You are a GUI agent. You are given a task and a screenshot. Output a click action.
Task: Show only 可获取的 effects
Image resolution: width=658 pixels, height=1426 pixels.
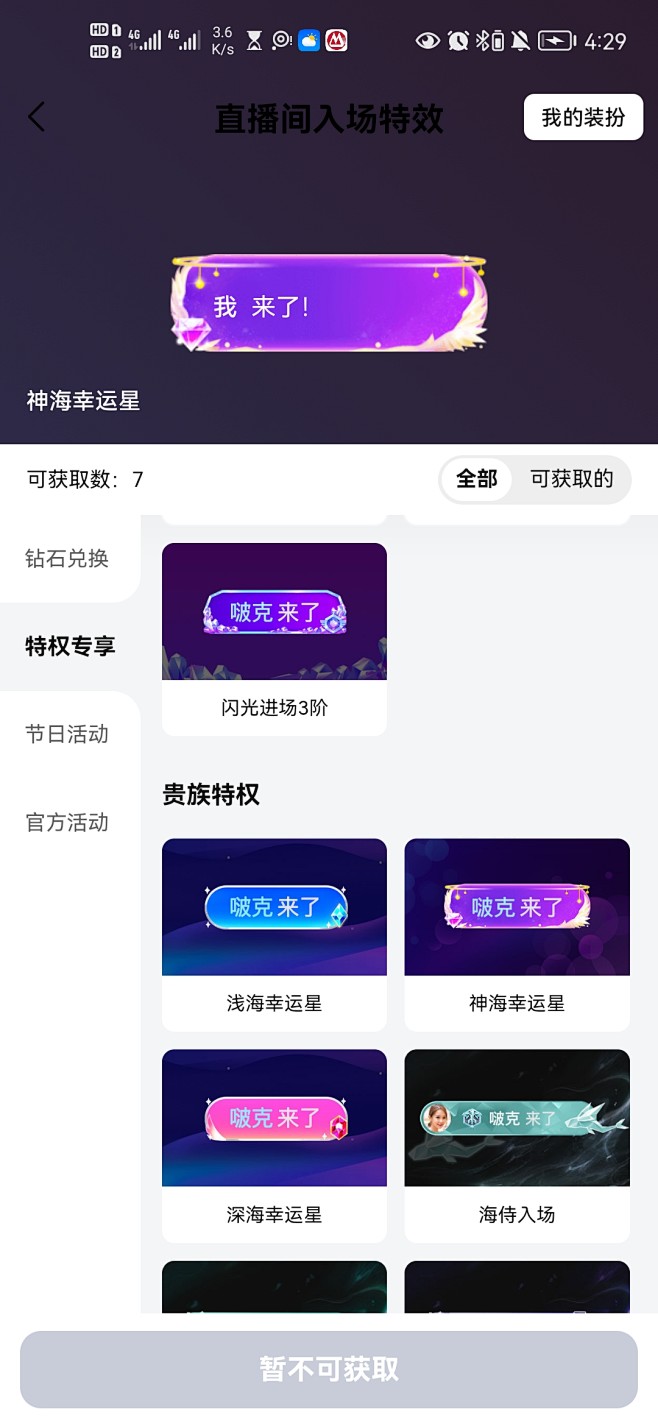pyautogui.click(x=571, y=479)
